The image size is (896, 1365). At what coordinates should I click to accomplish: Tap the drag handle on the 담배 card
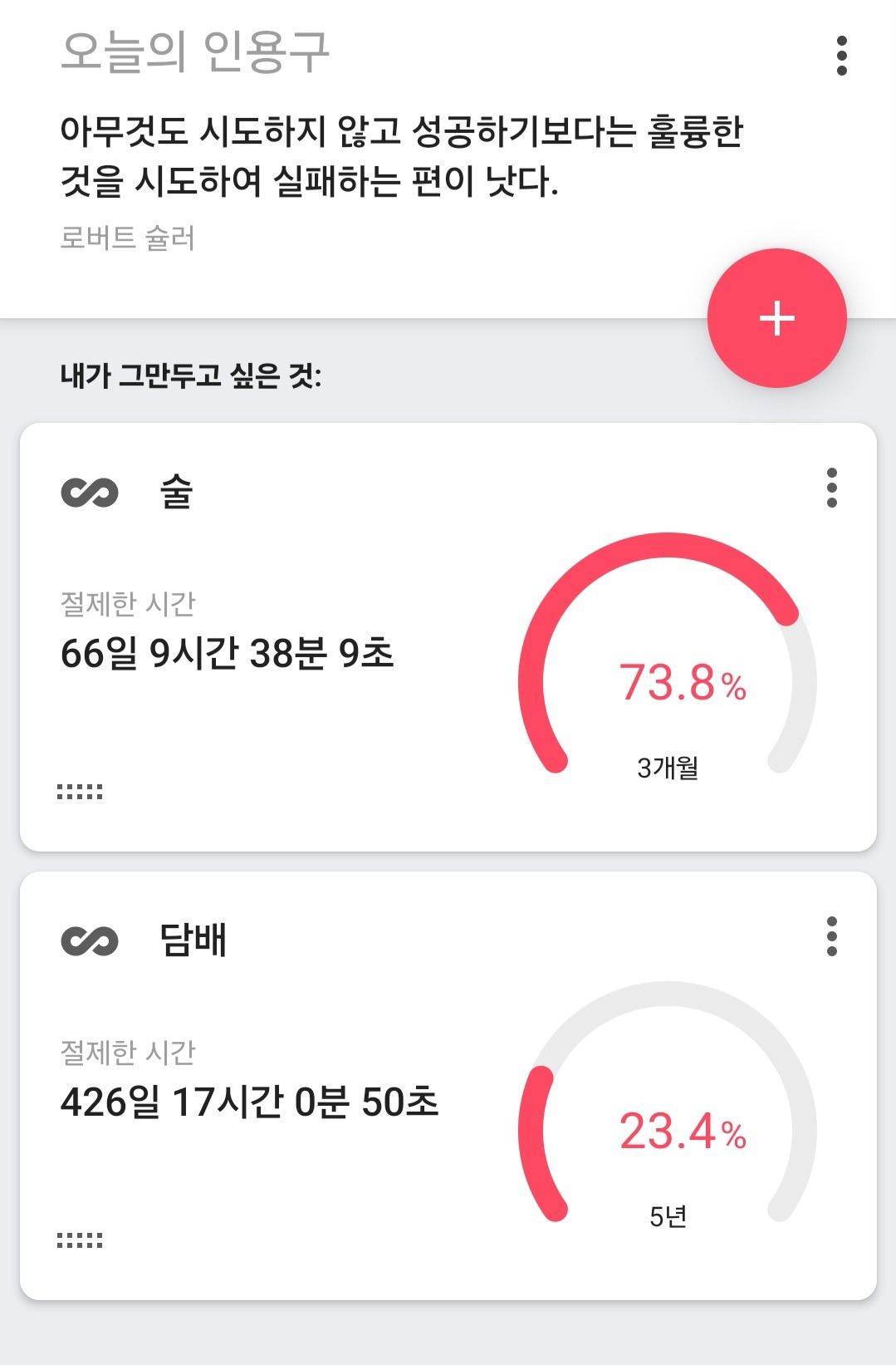tap(80, 1240)
